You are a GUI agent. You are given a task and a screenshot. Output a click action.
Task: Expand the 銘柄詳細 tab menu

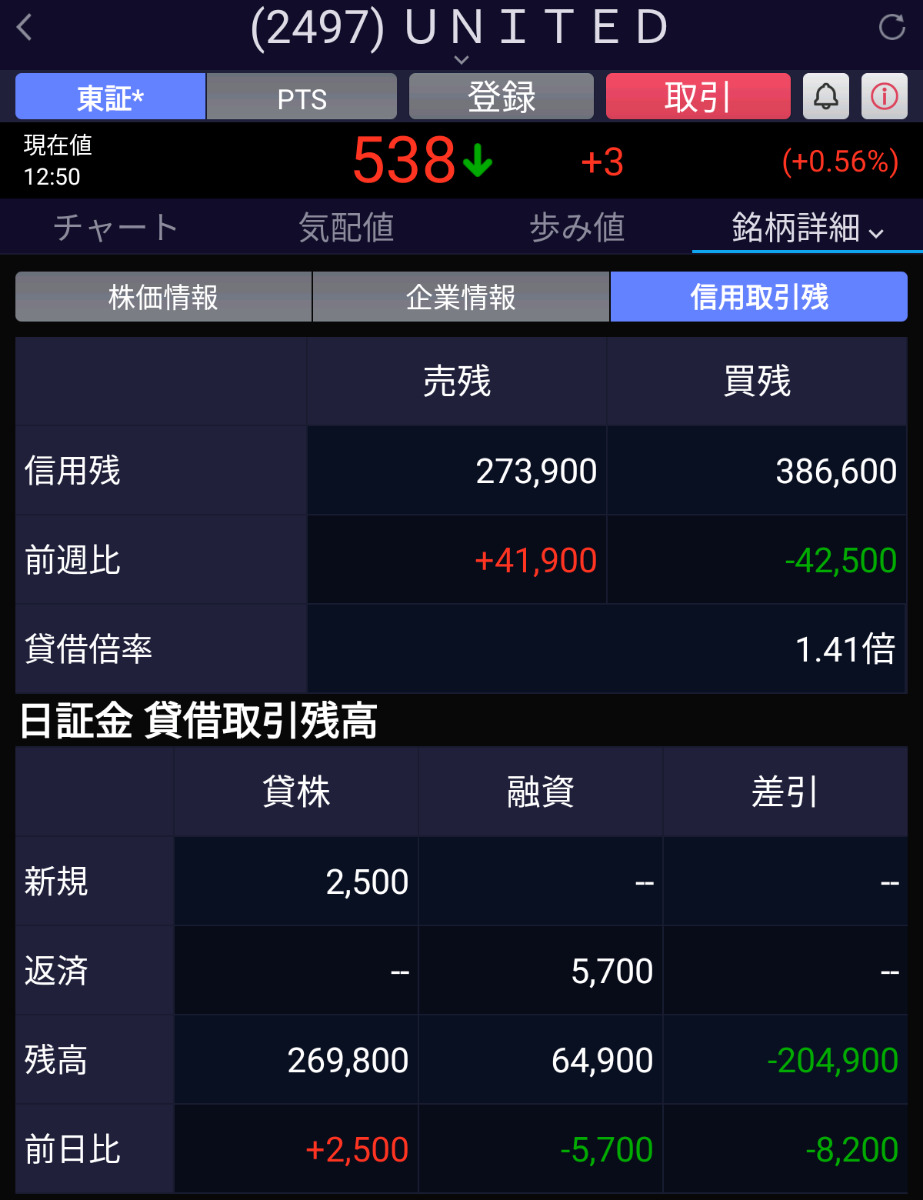[x=807, y=228]
